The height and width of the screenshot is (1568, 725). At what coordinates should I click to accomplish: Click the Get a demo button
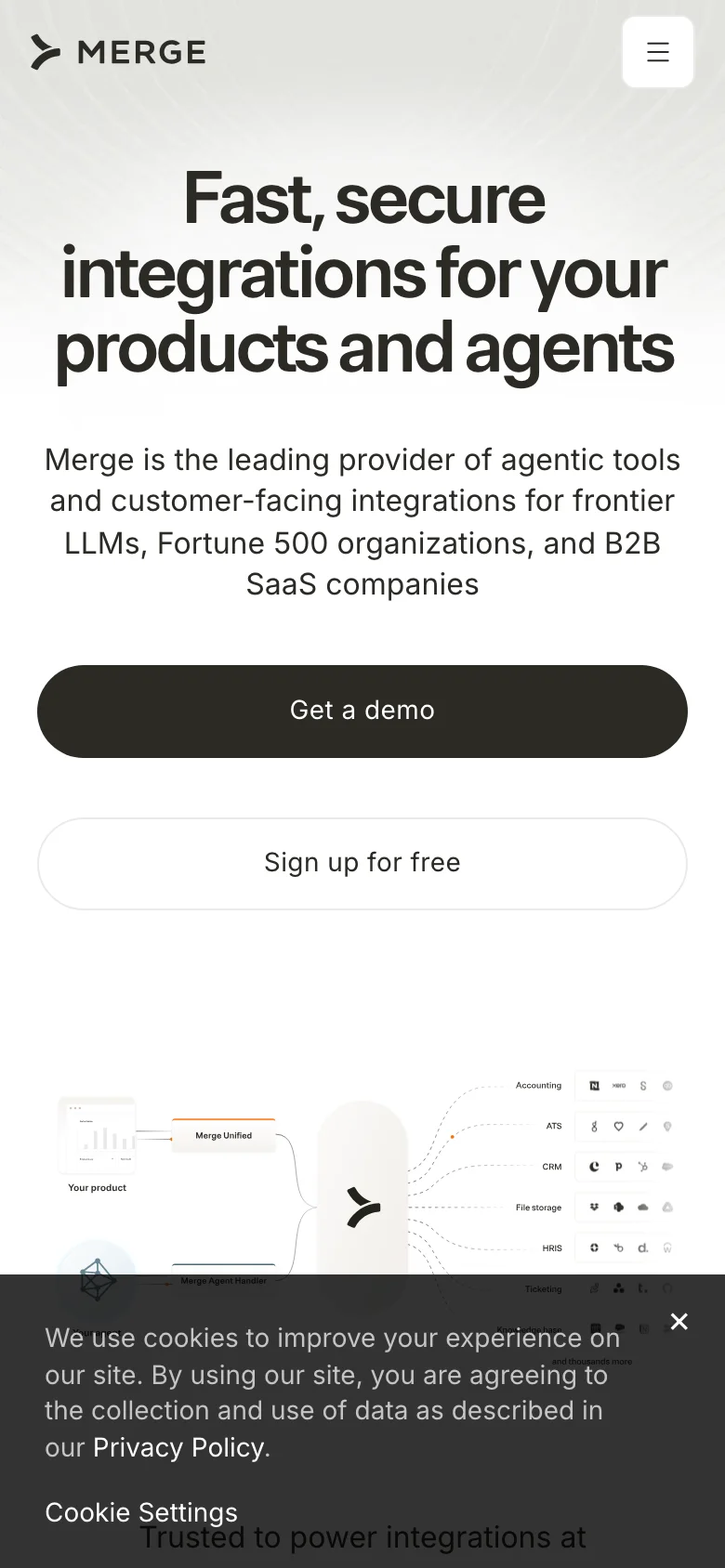coord(362,711)
